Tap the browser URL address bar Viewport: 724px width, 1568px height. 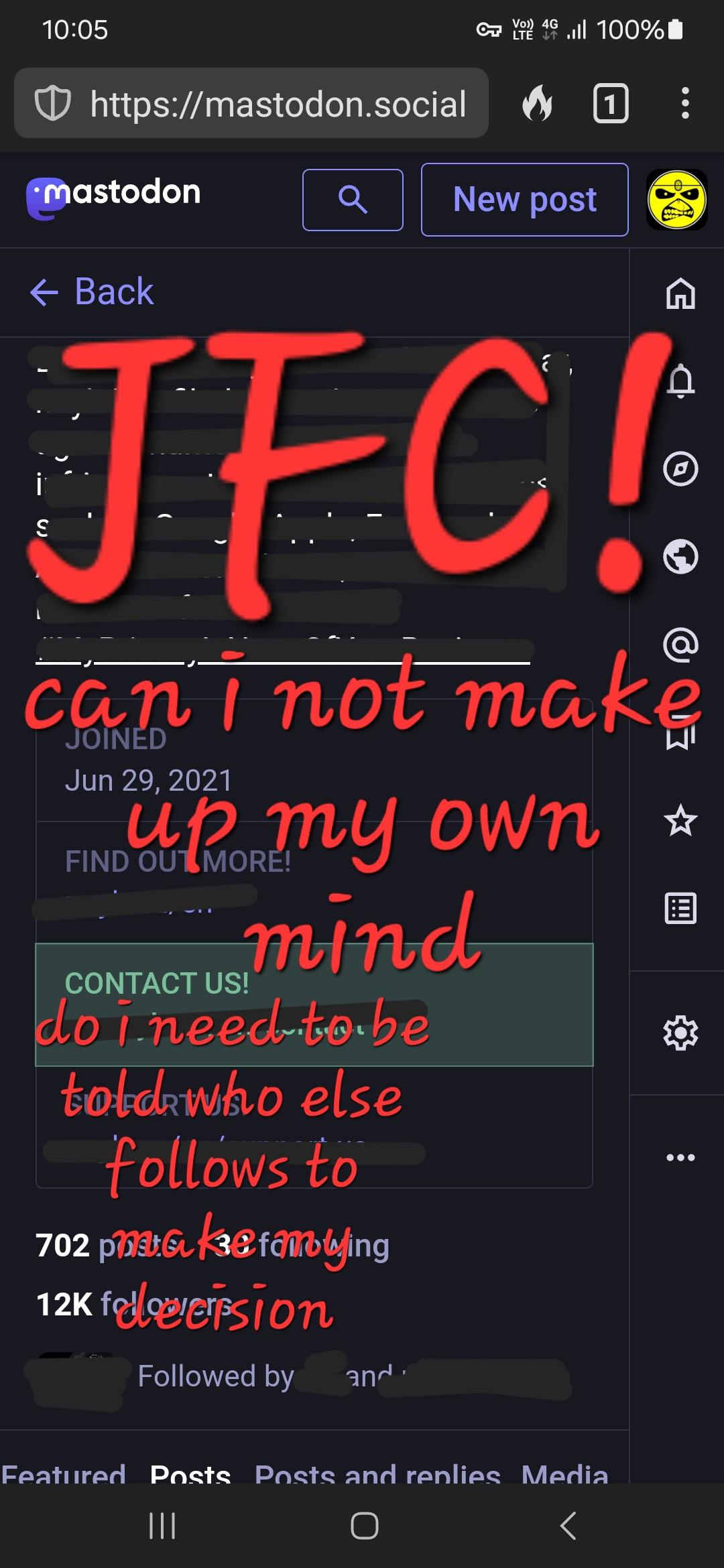click(251, 103)
